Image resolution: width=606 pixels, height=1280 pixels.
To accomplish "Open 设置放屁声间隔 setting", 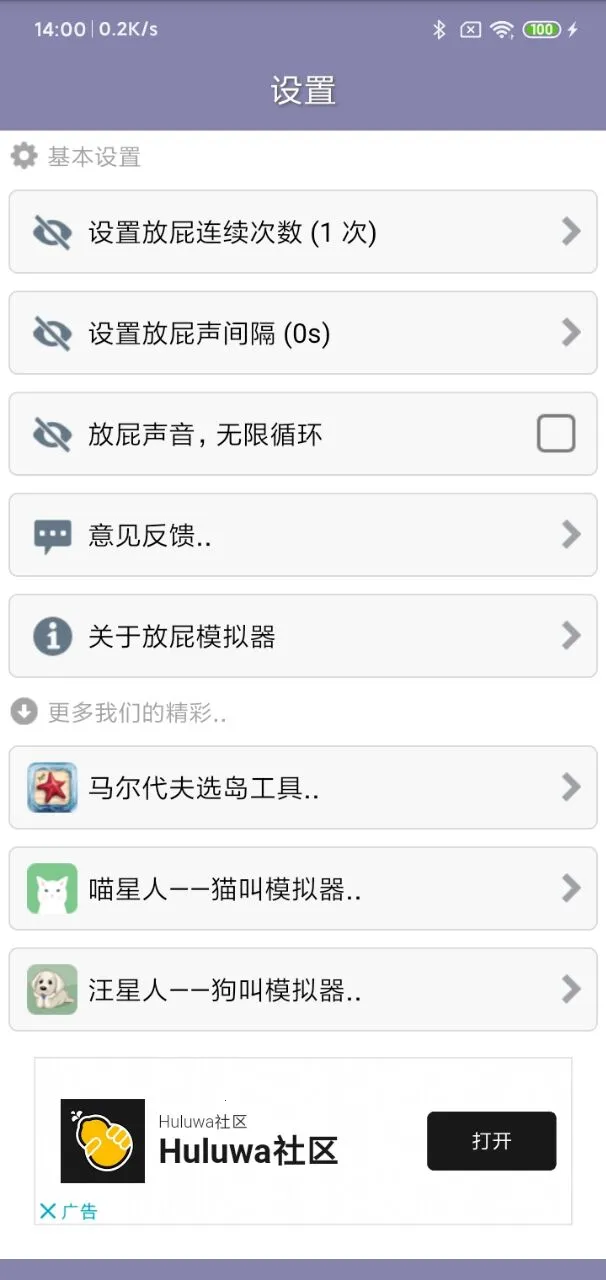I will [302, 333].
